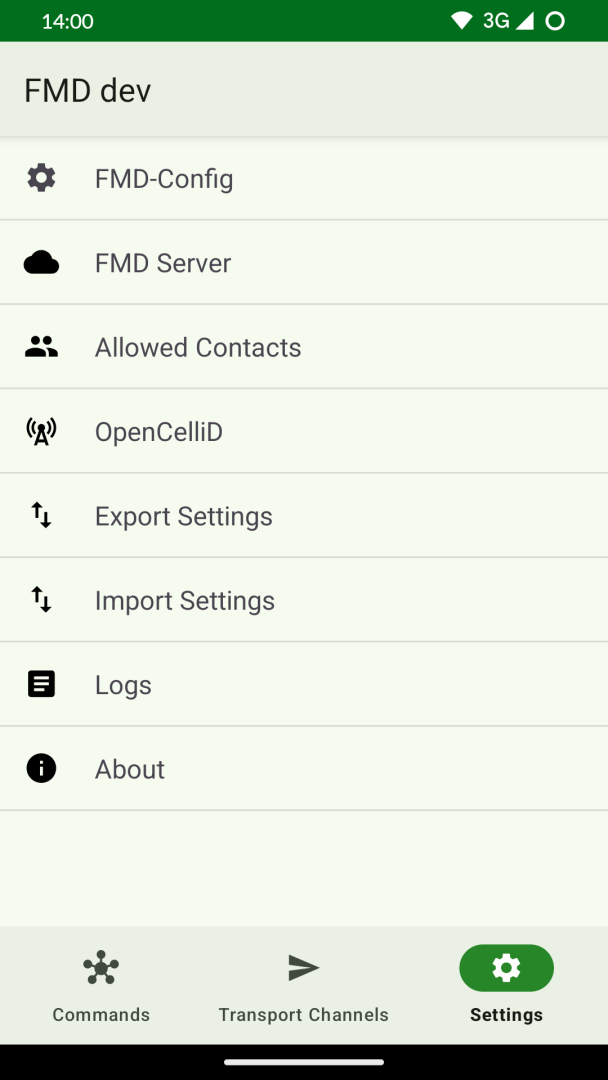Choose Import Settings
The image size is (608, 1080).
(185, 601)
